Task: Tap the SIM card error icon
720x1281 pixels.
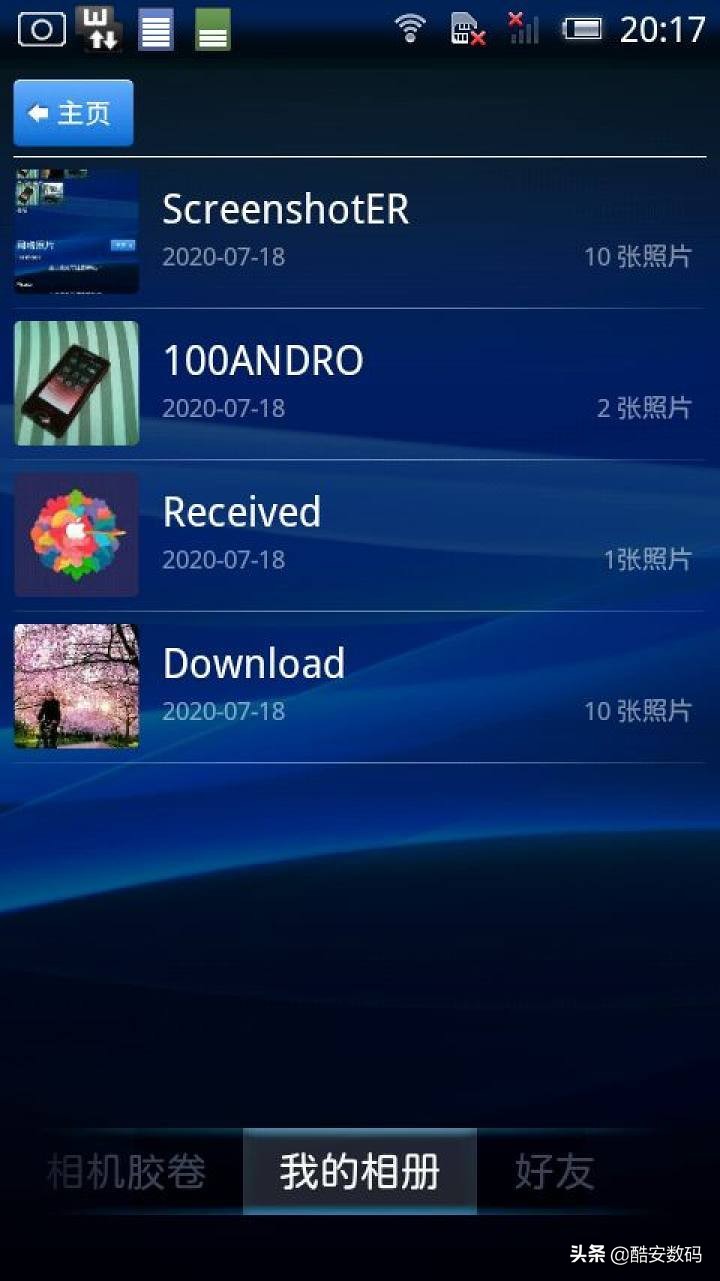Action: click(x=463, y=28)
